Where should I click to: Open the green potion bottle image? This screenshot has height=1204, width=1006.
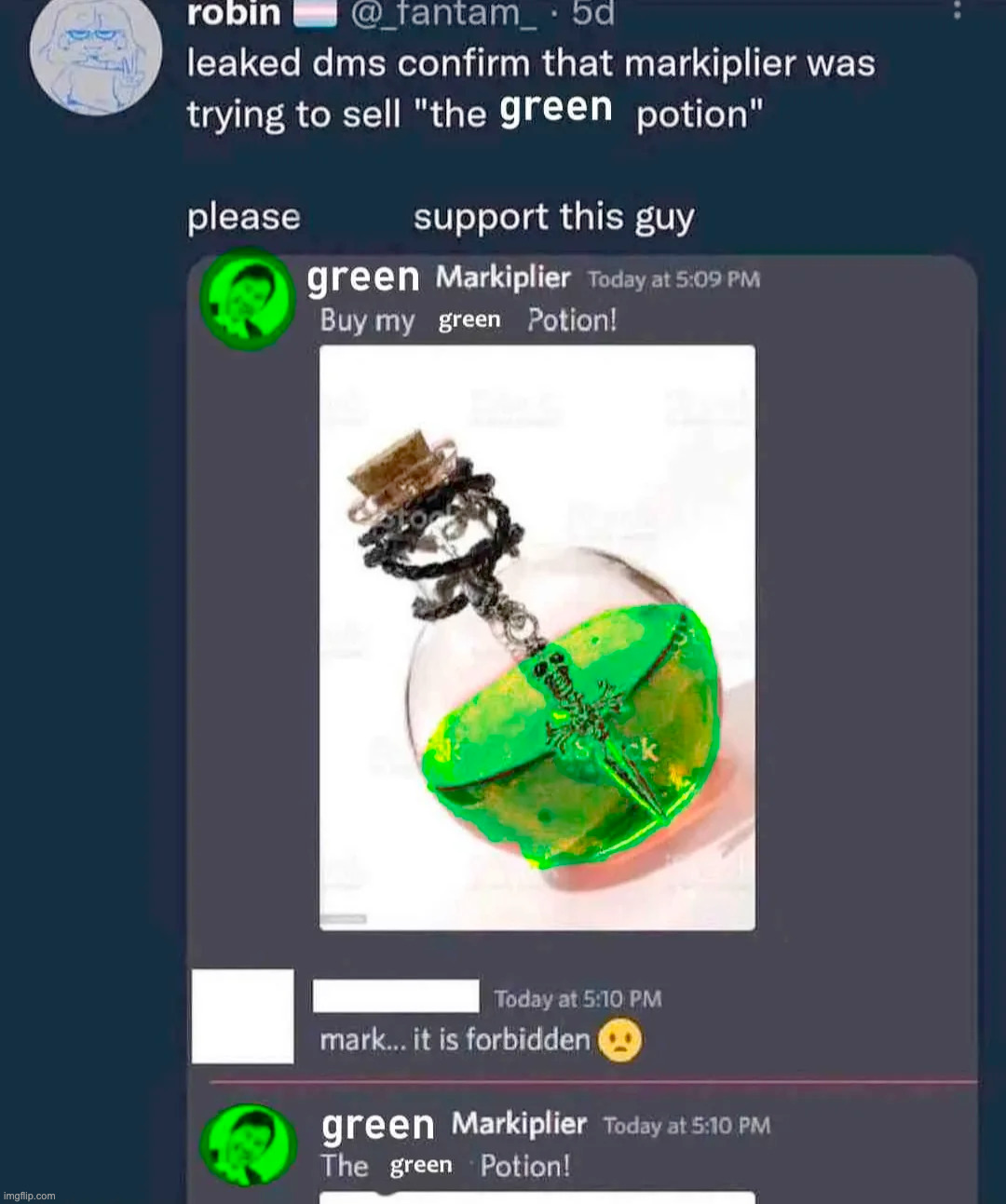coord(536,638)
